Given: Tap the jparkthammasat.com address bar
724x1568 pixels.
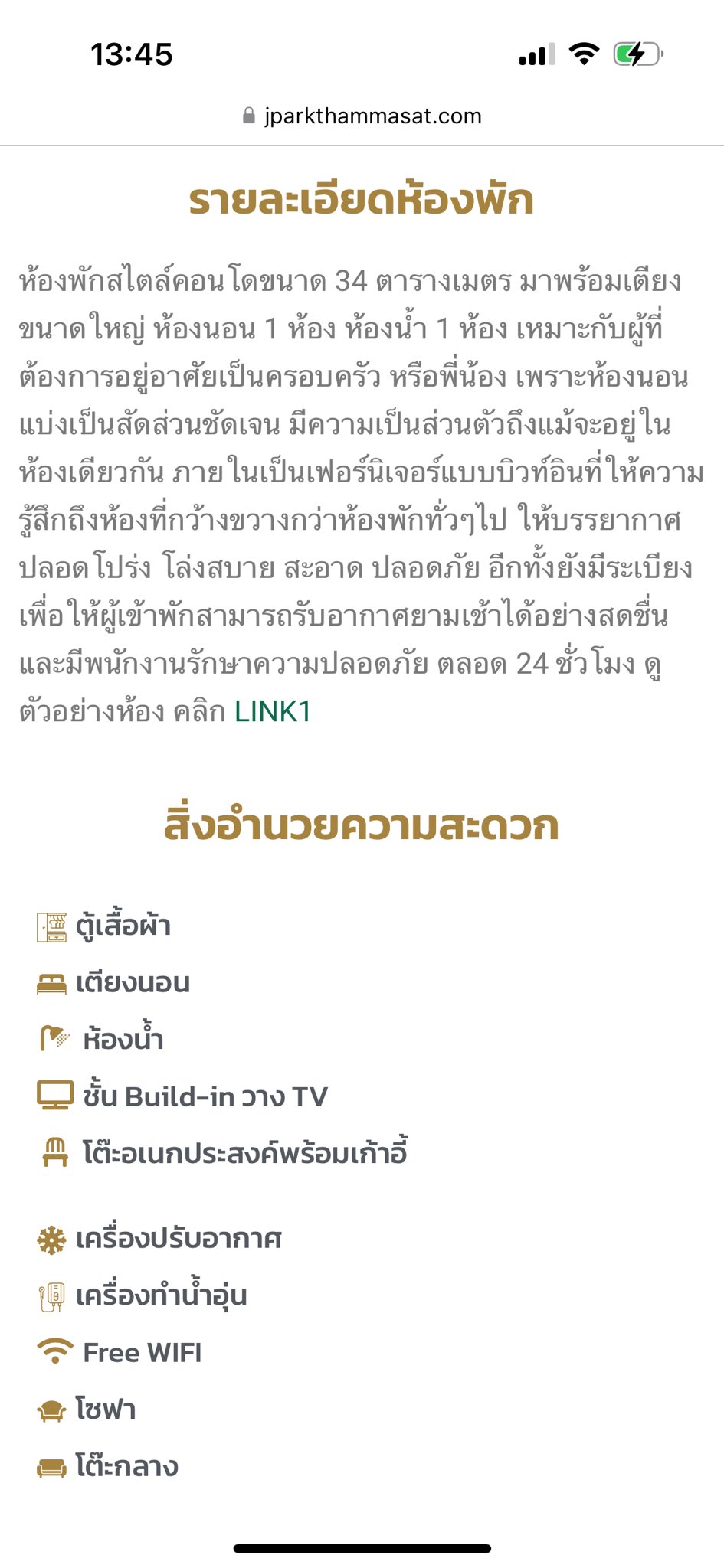Looking at the screenshot, I should click(362, 116).
